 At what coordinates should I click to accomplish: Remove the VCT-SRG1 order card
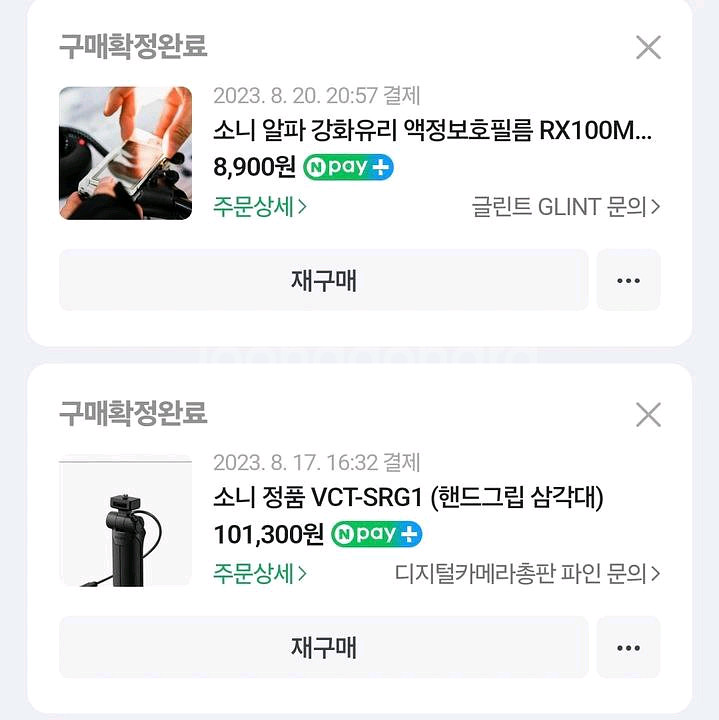(649, 414)
